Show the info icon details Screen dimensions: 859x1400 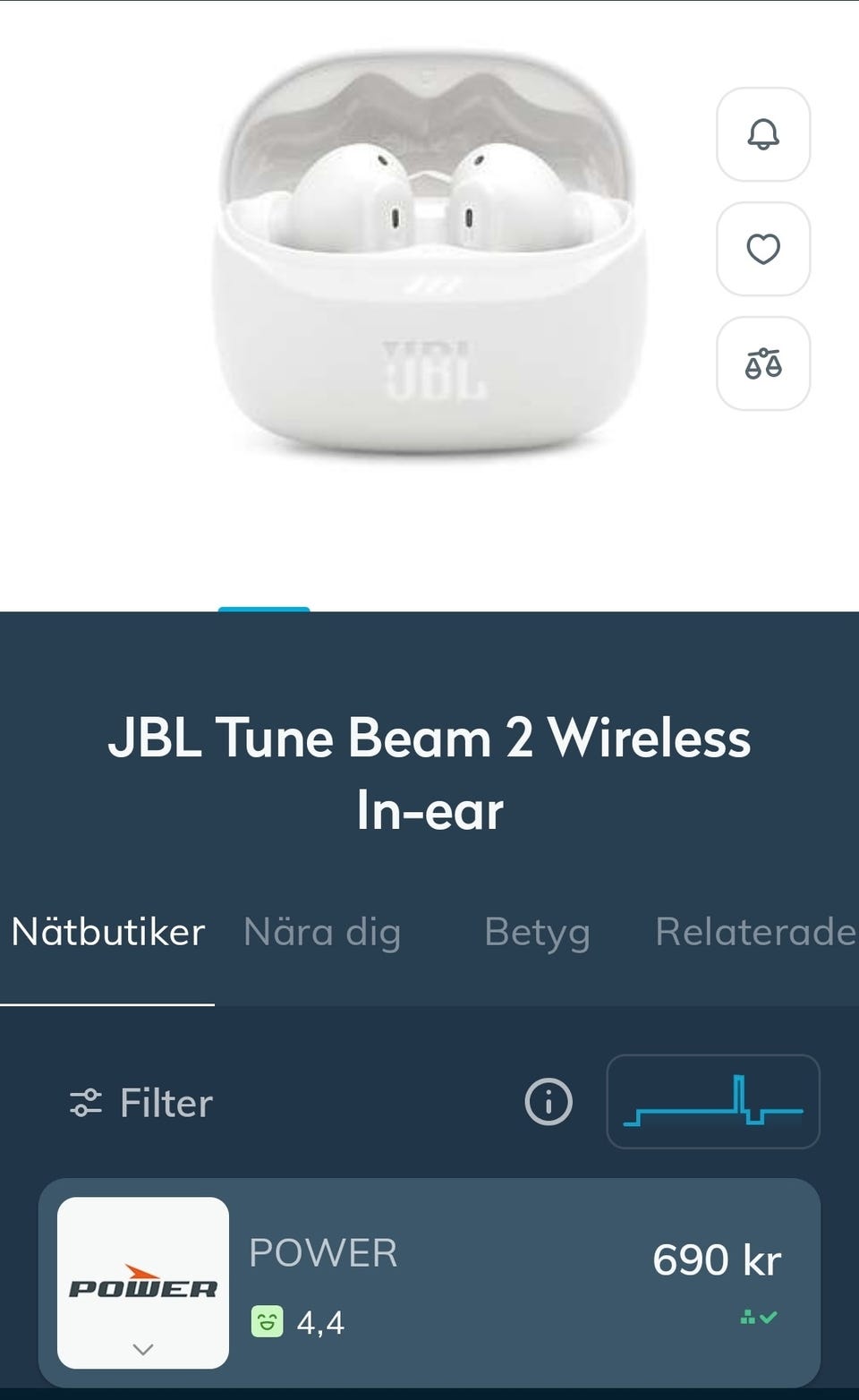[x=548, y=1102]
